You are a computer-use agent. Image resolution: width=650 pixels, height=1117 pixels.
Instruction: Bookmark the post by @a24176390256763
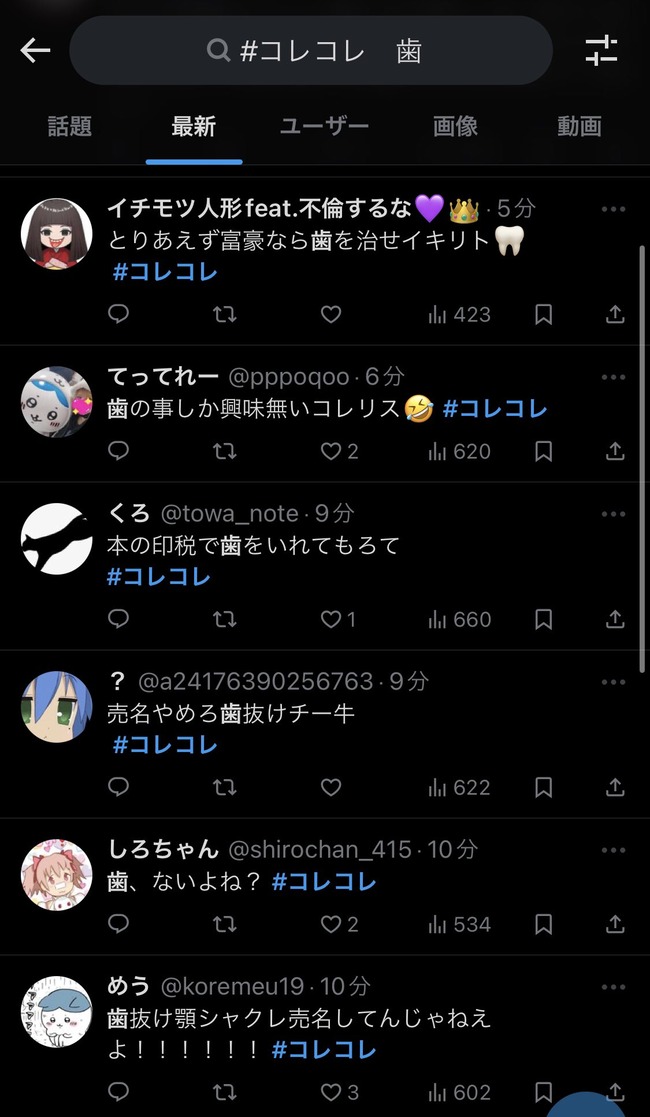pos(543,788)
